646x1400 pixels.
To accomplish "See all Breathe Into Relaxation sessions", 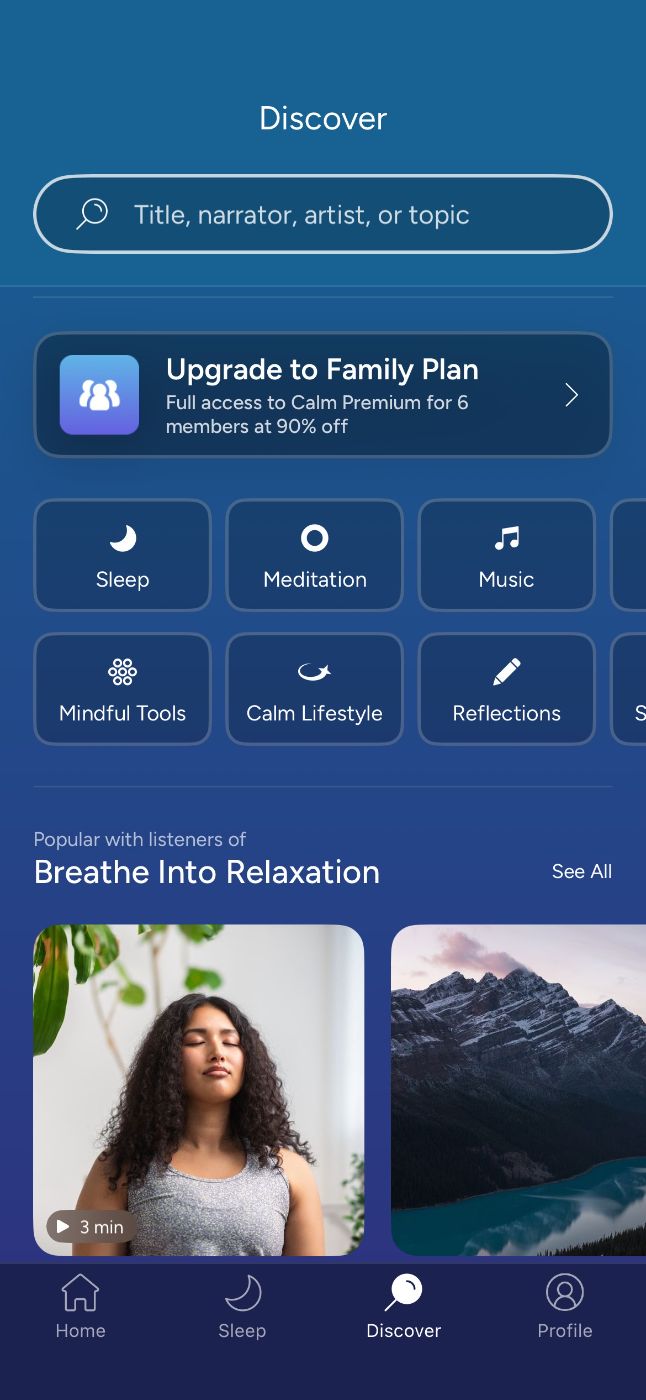I will point(581,871).
